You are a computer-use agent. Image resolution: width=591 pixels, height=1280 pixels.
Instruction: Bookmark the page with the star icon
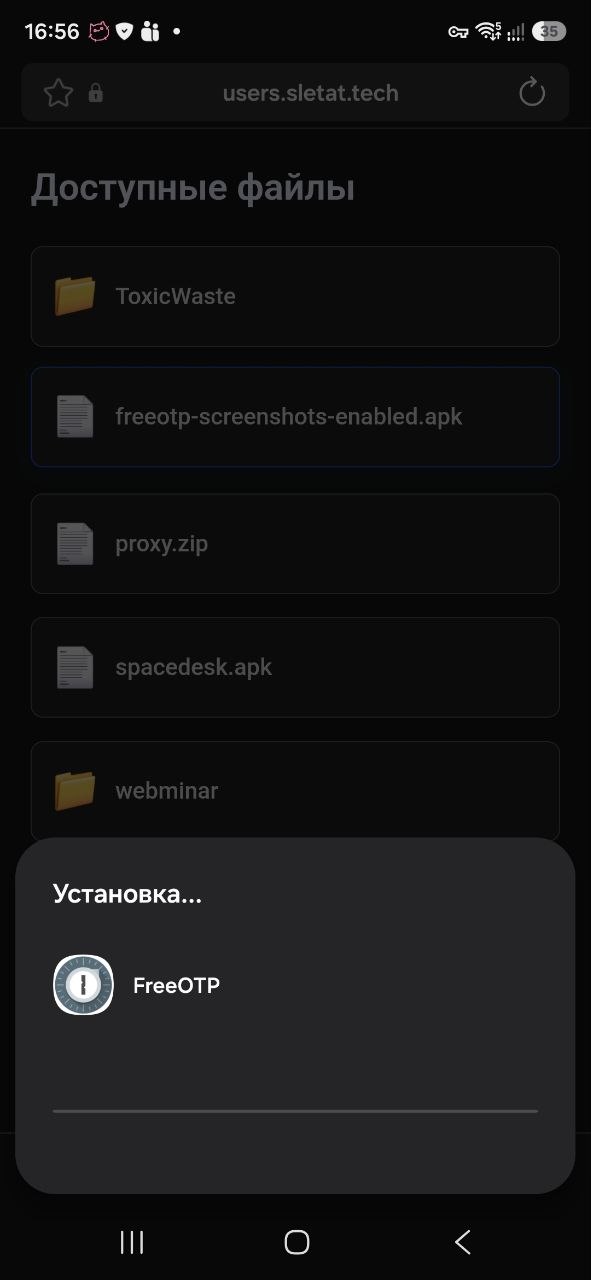(59, 93)
